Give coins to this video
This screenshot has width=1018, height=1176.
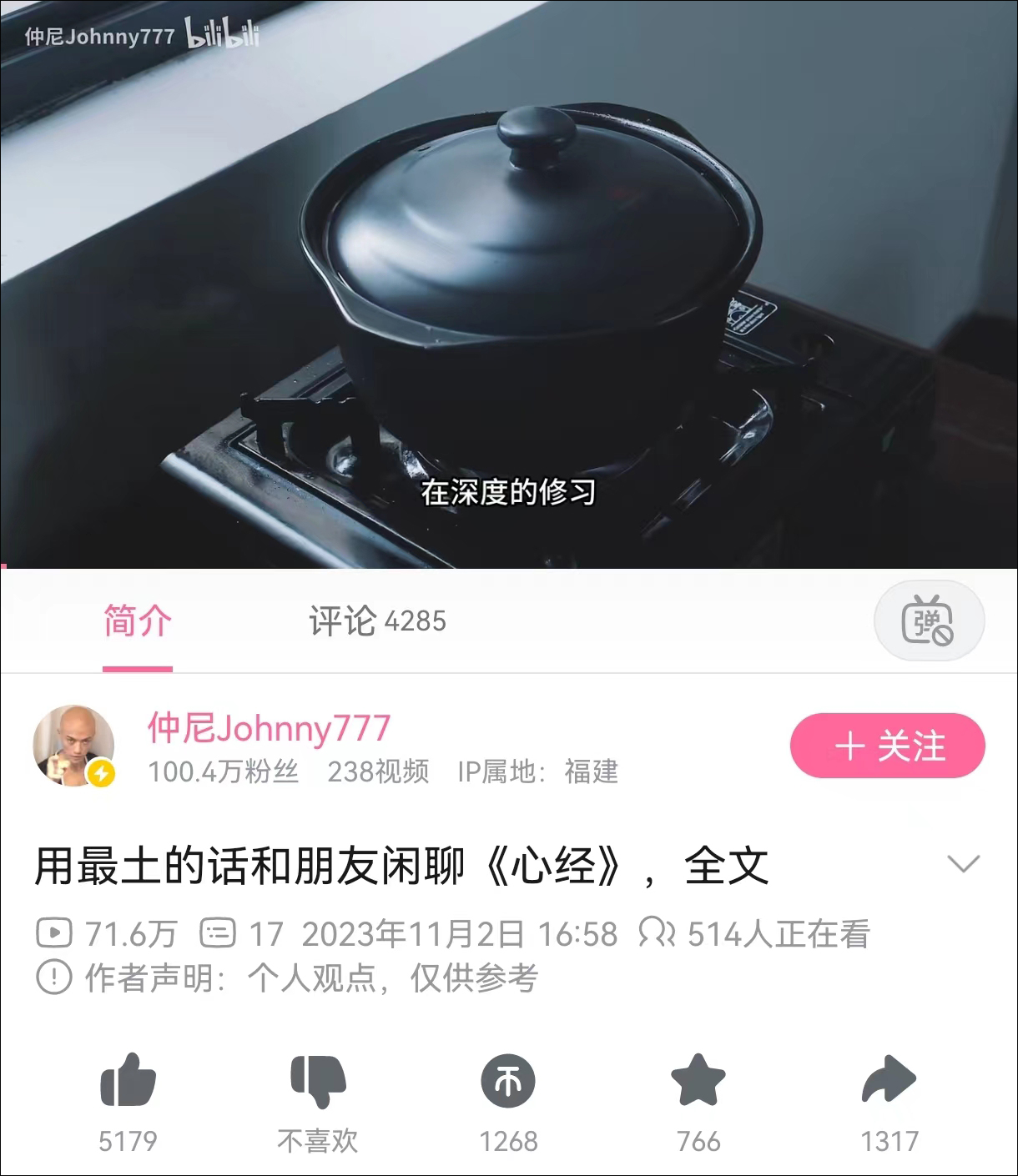click(508, 1081)
